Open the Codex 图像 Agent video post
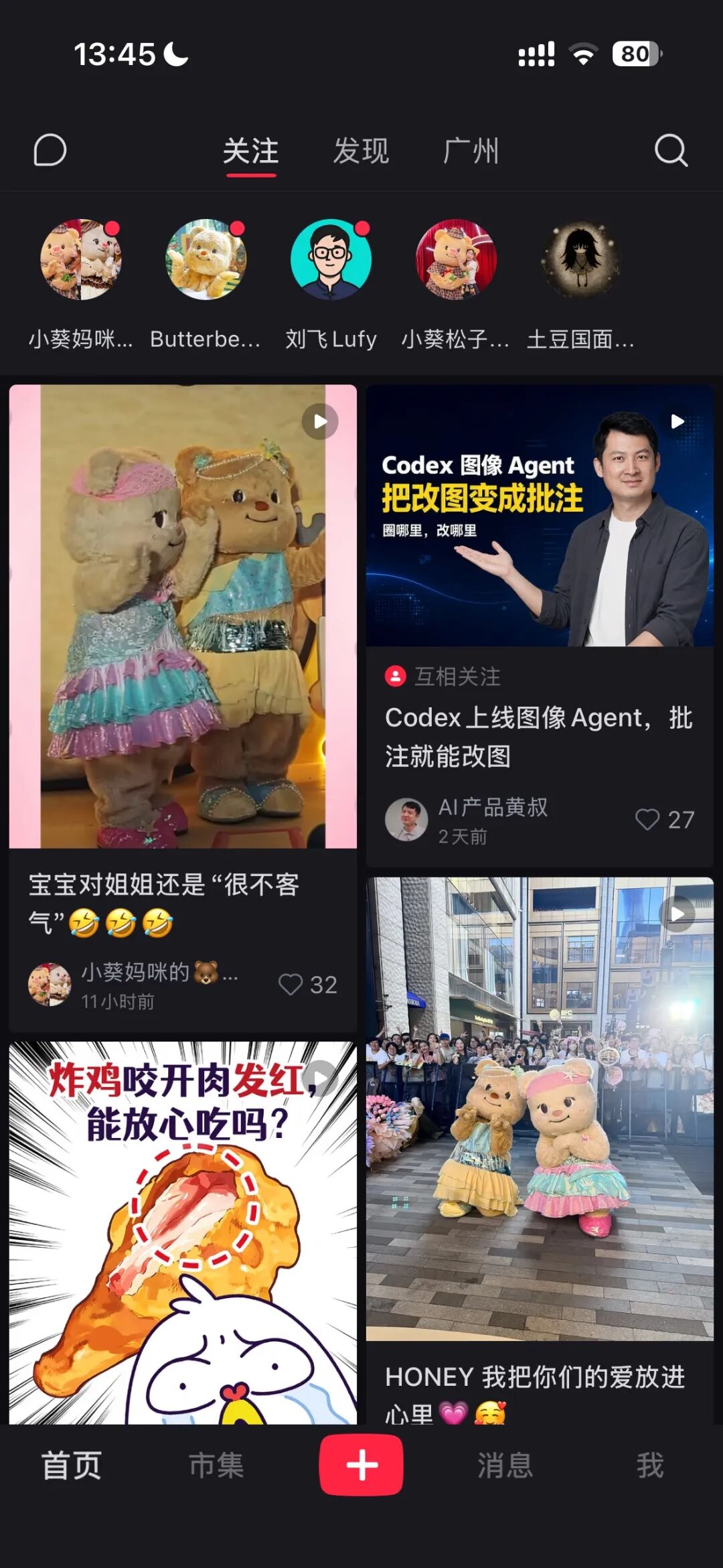Screen dimensions: 723x1568 coord(540,515)
